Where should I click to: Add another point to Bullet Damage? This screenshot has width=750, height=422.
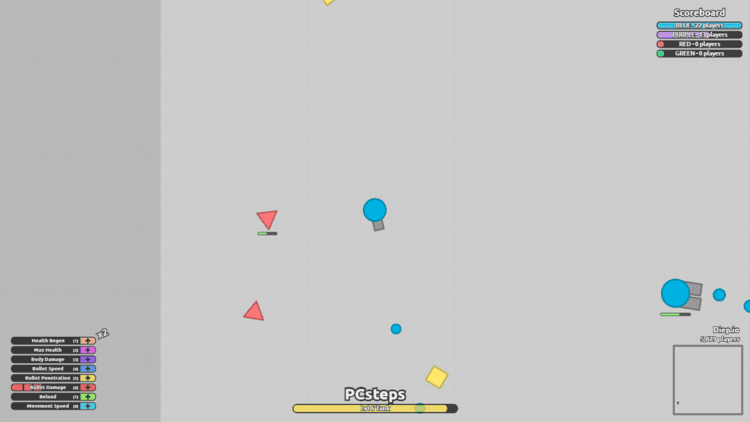(88, 387)
